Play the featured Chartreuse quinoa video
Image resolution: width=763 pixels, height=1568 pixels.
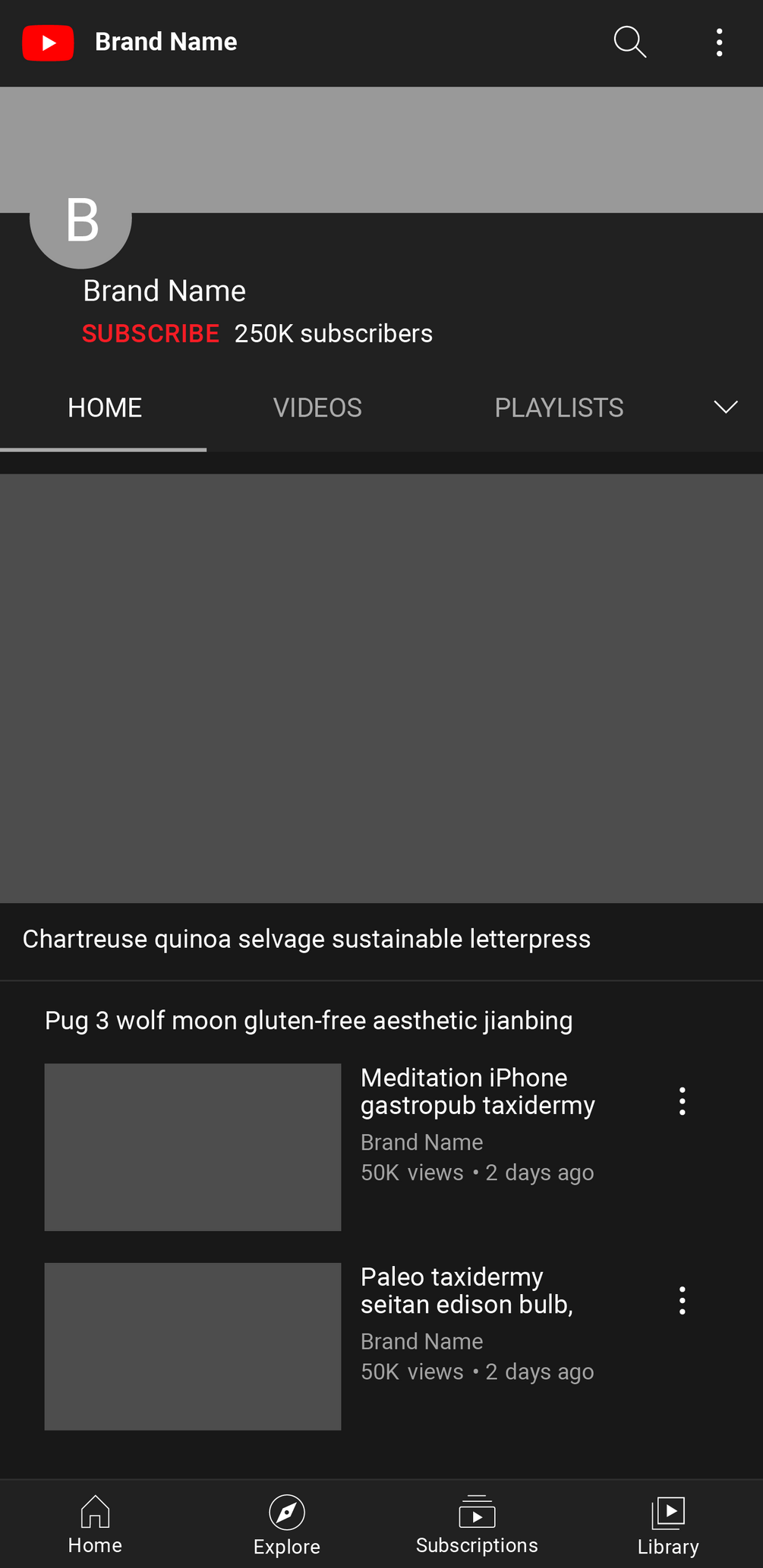pyautogui.click(x=381, y=688)
